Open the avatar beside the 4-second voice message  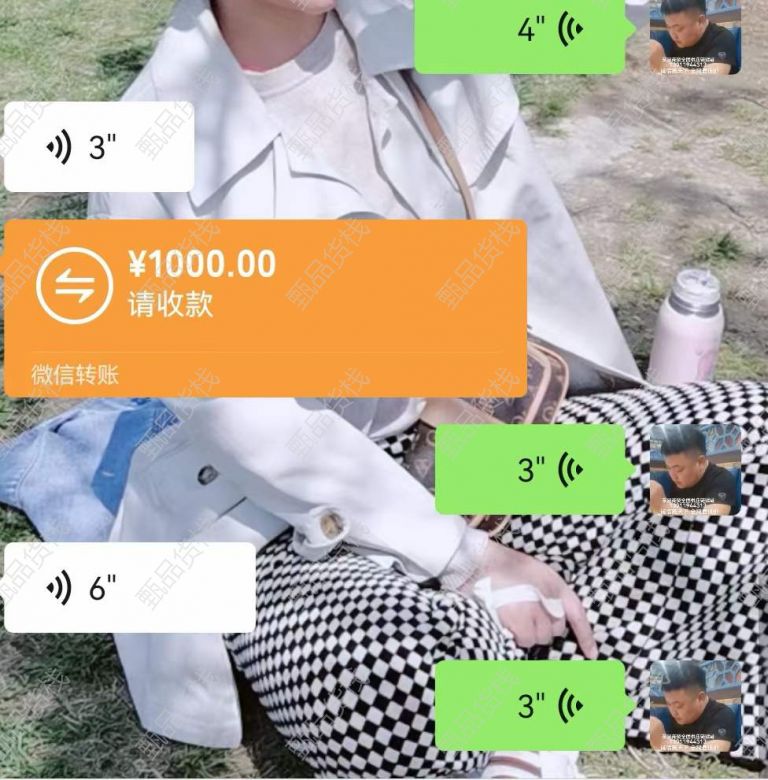pos(695,36)
